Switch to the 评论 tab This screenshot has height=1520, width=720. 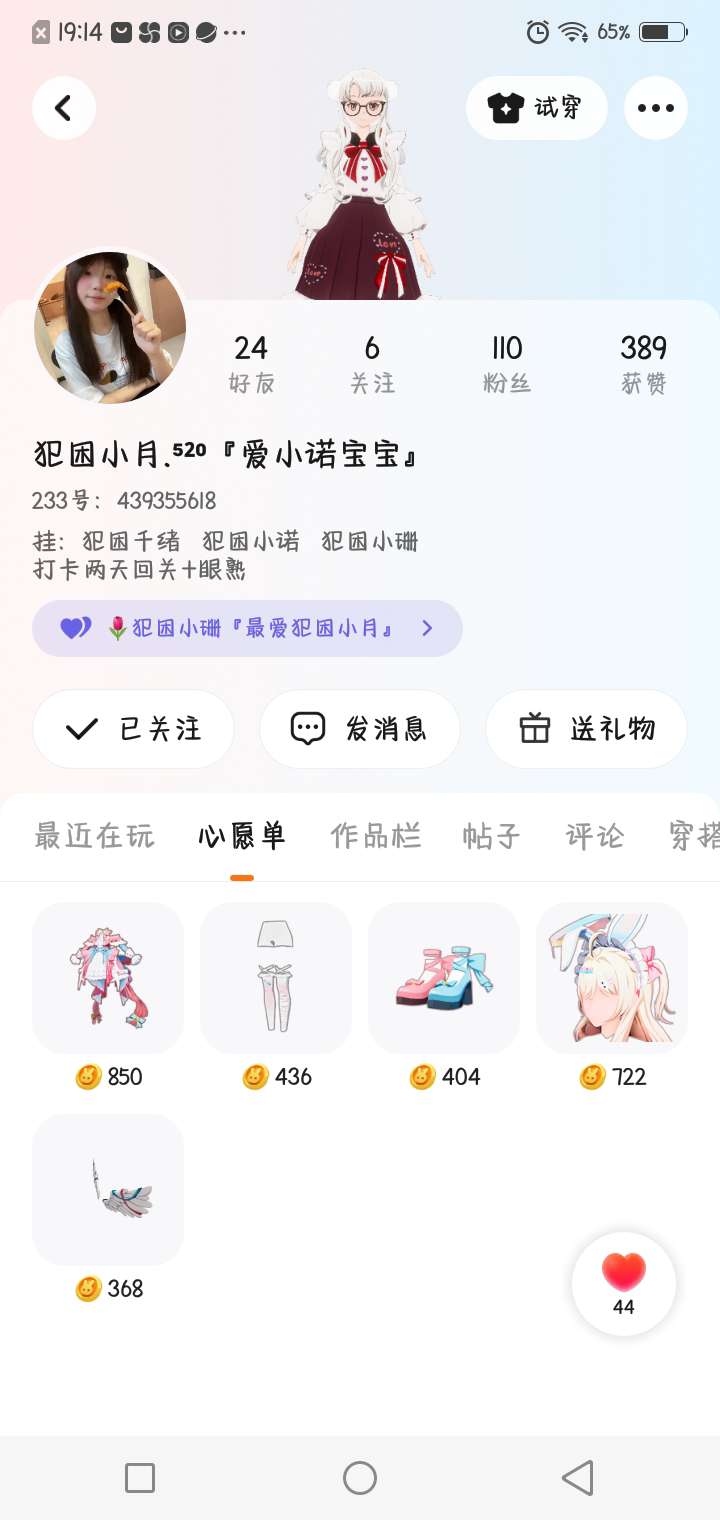pyautogui.click(x=594, y=836)
